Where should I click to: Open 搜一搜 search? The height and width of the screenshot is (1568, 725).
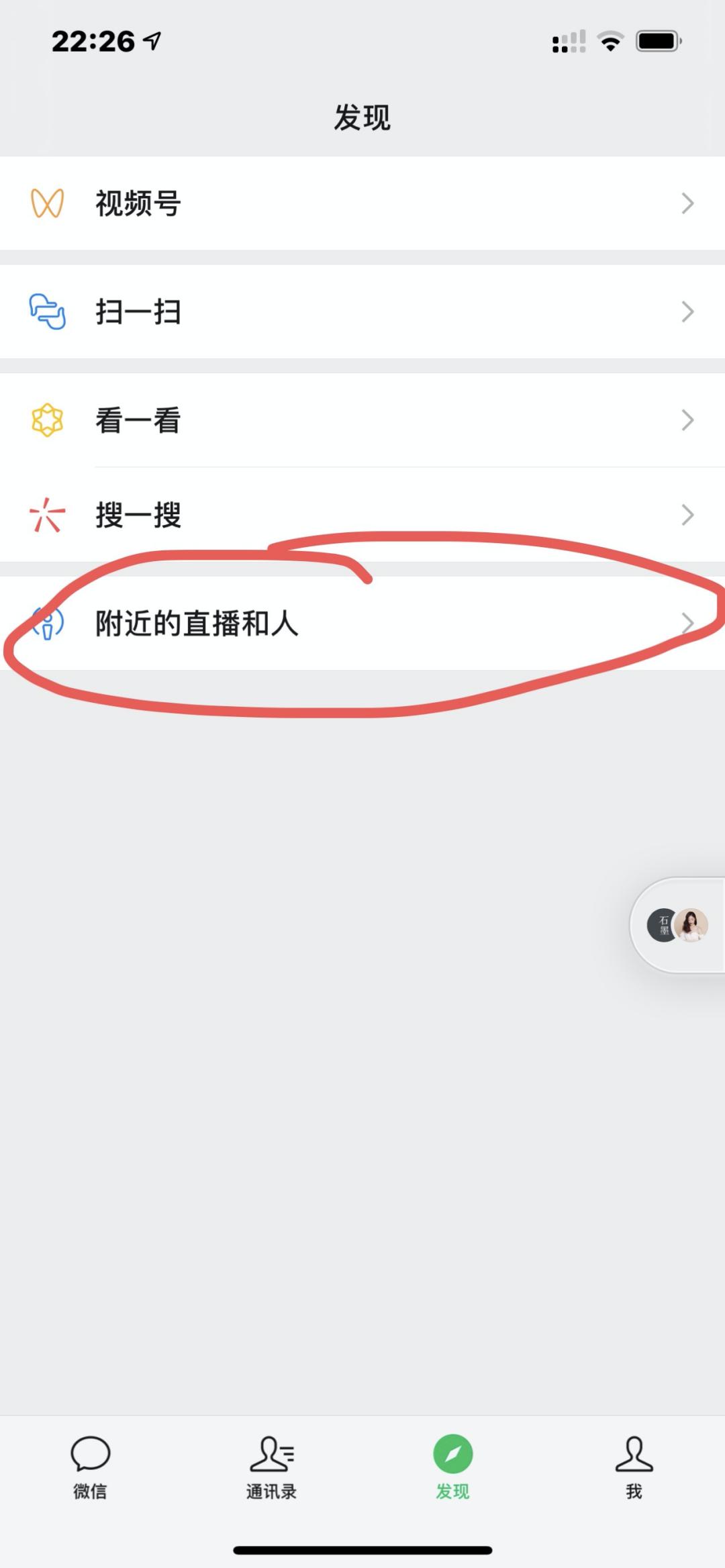click(x=362, y=515)
